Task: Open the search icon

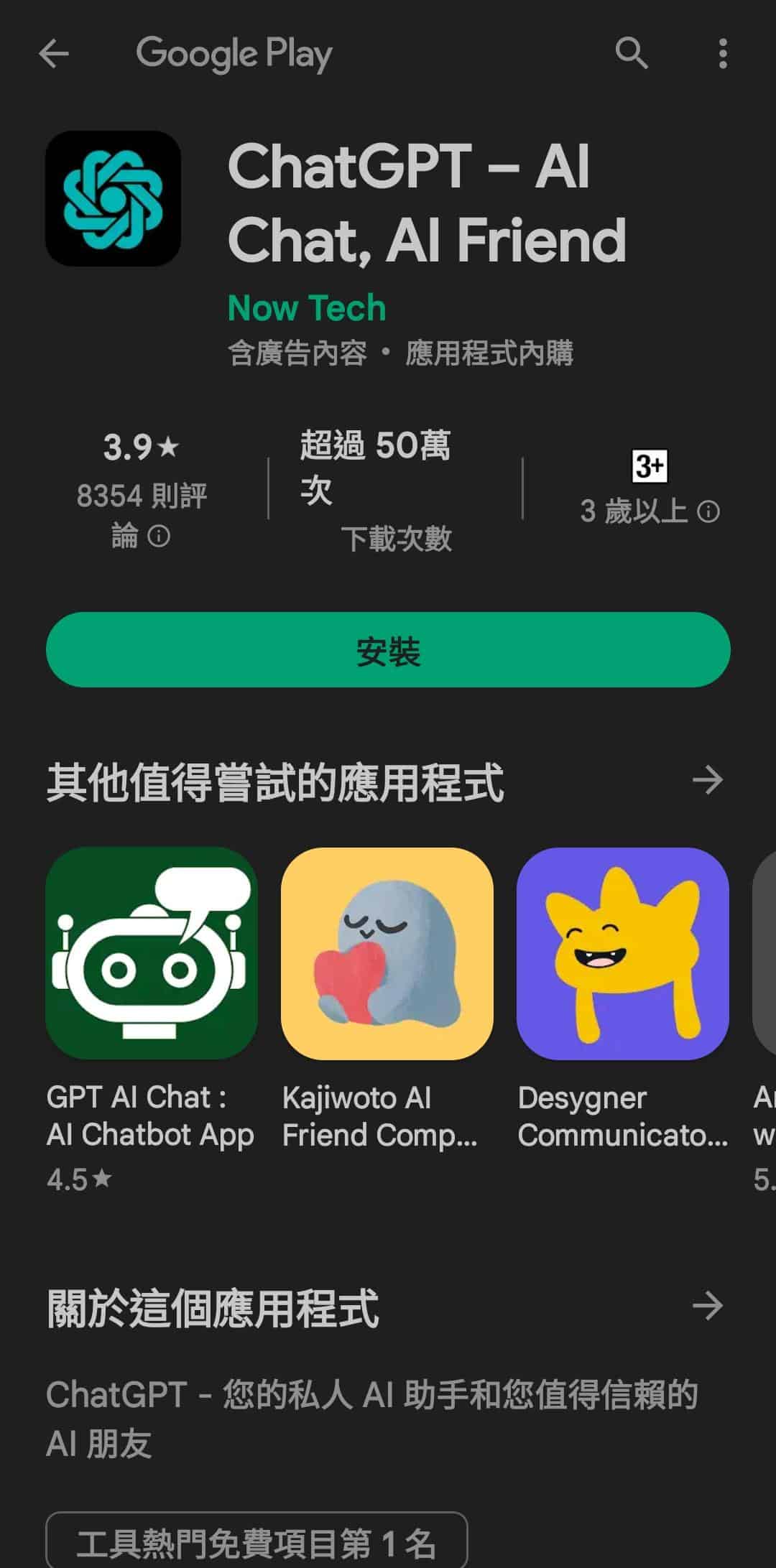Action: 631,53
